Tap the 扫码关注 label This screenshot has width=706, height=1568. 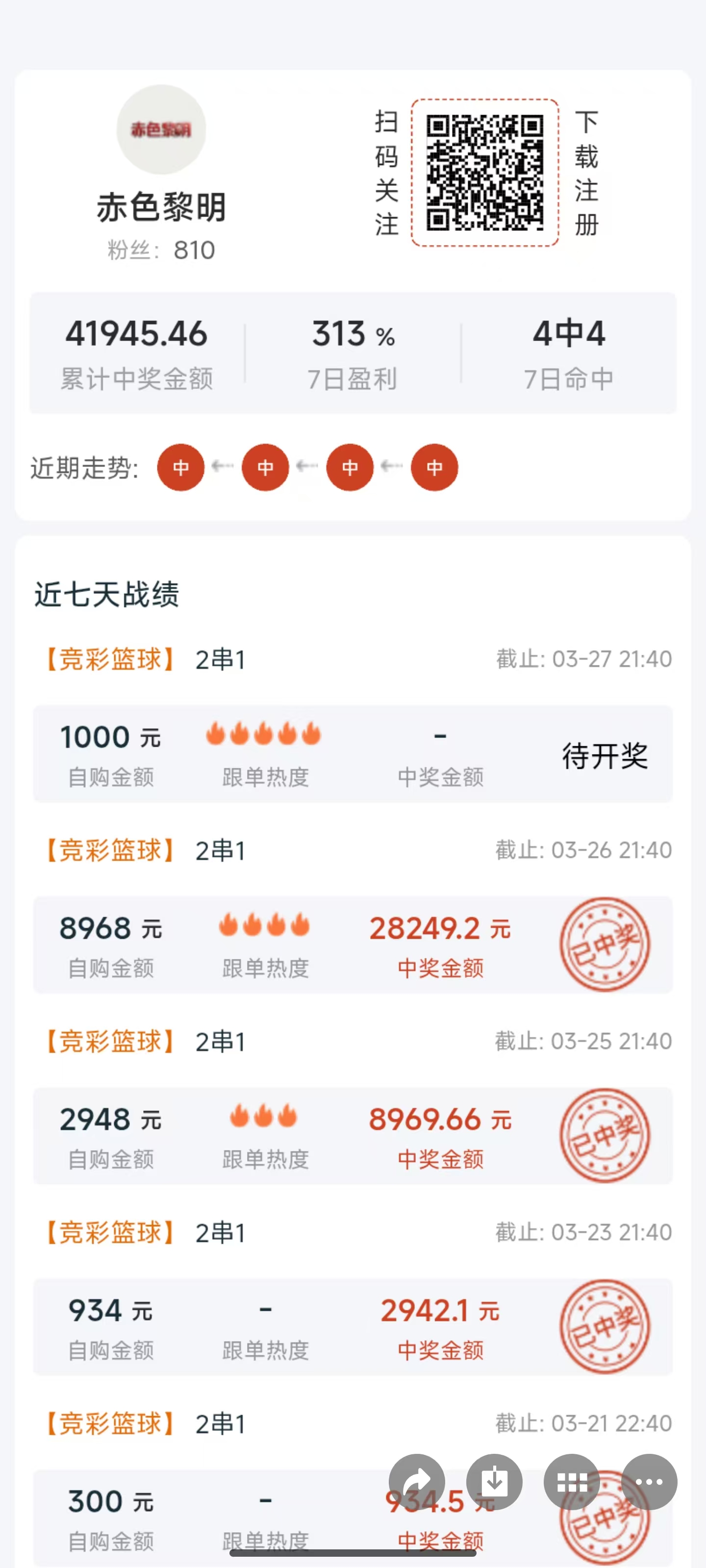pyautogui.click(x=385, y=172)
